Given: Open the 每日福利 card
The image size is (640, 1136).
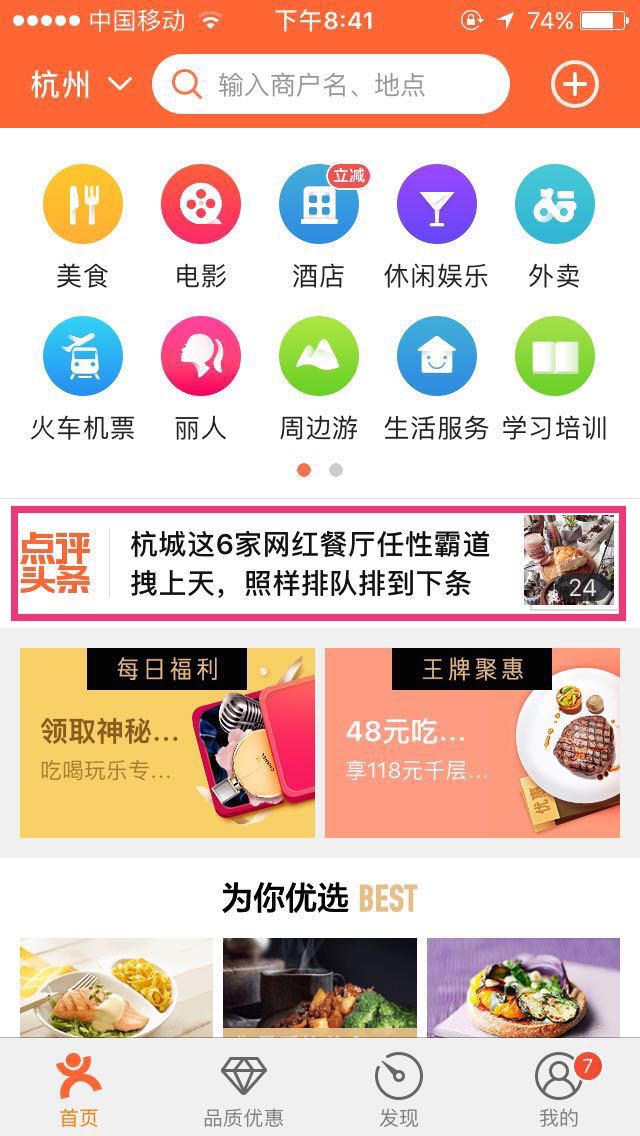Looking at the screenshot, I should (x=167, y=743).
